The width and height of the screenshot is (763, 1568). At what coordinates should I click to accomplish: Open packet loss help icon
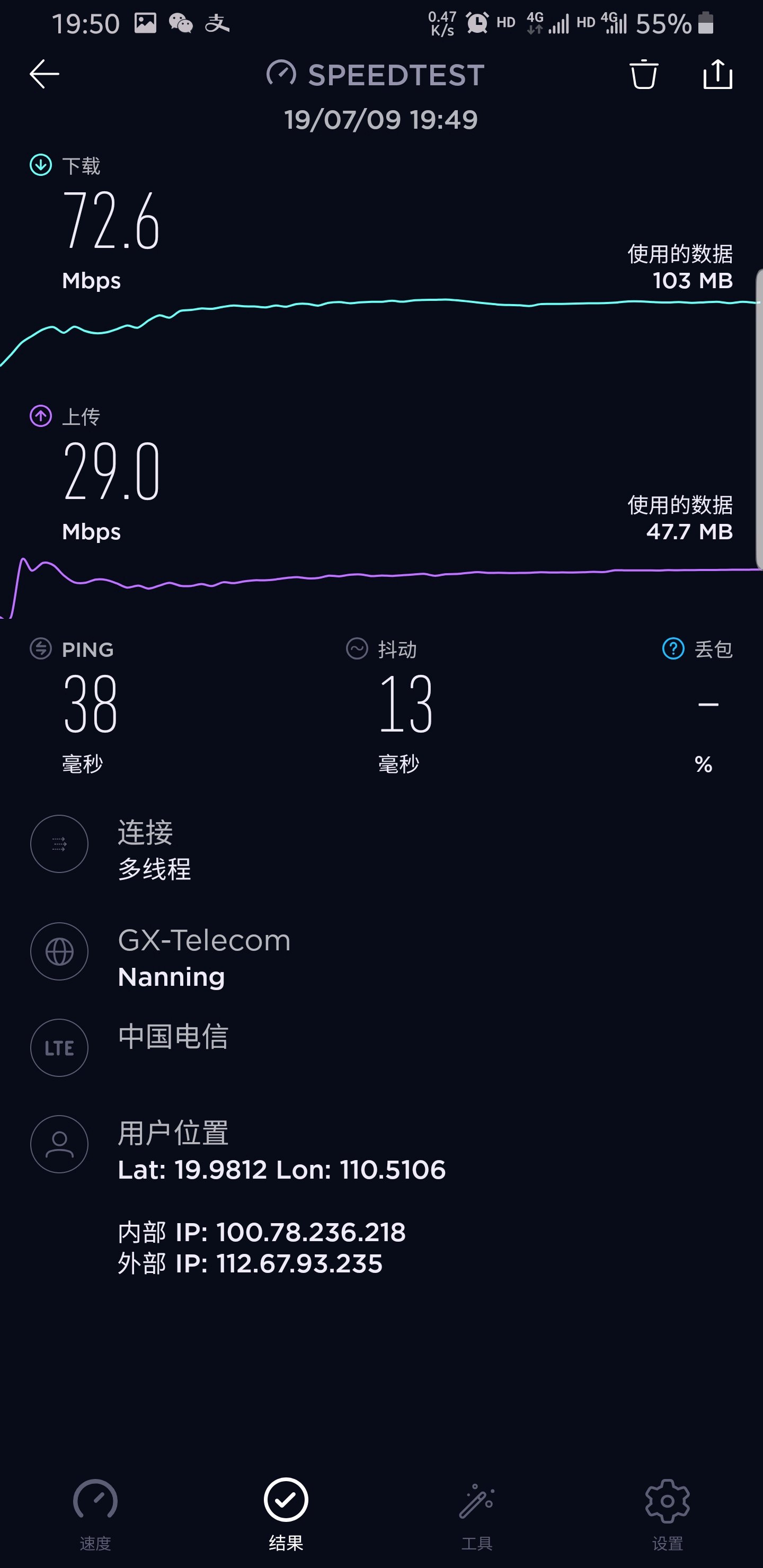point(673,649)
